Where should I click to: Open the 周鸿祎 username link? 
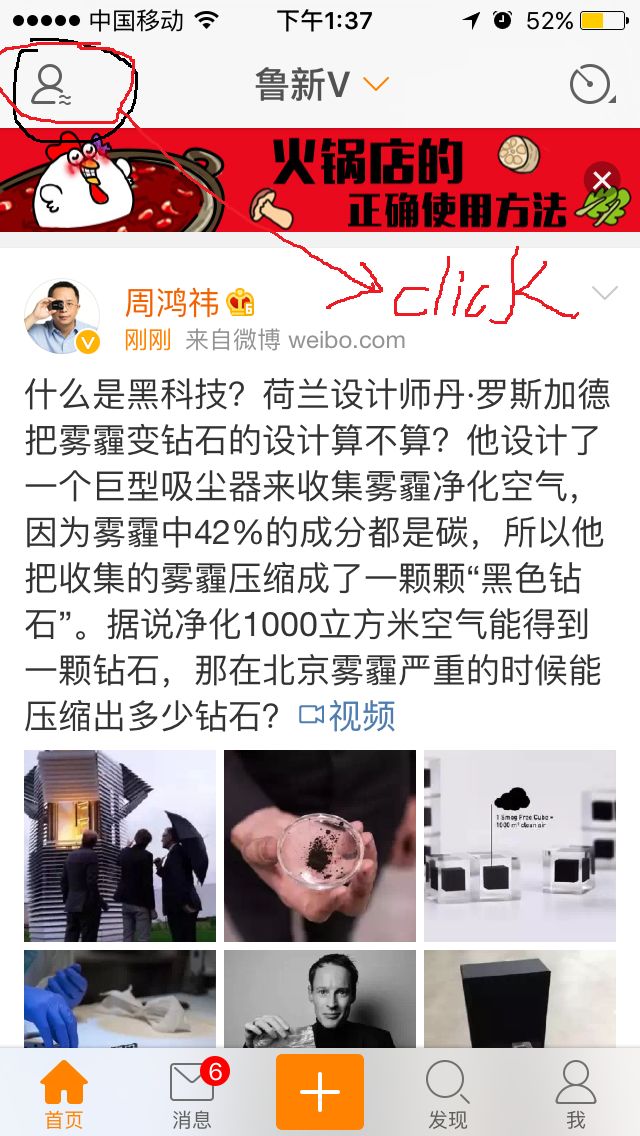point(171,301)
